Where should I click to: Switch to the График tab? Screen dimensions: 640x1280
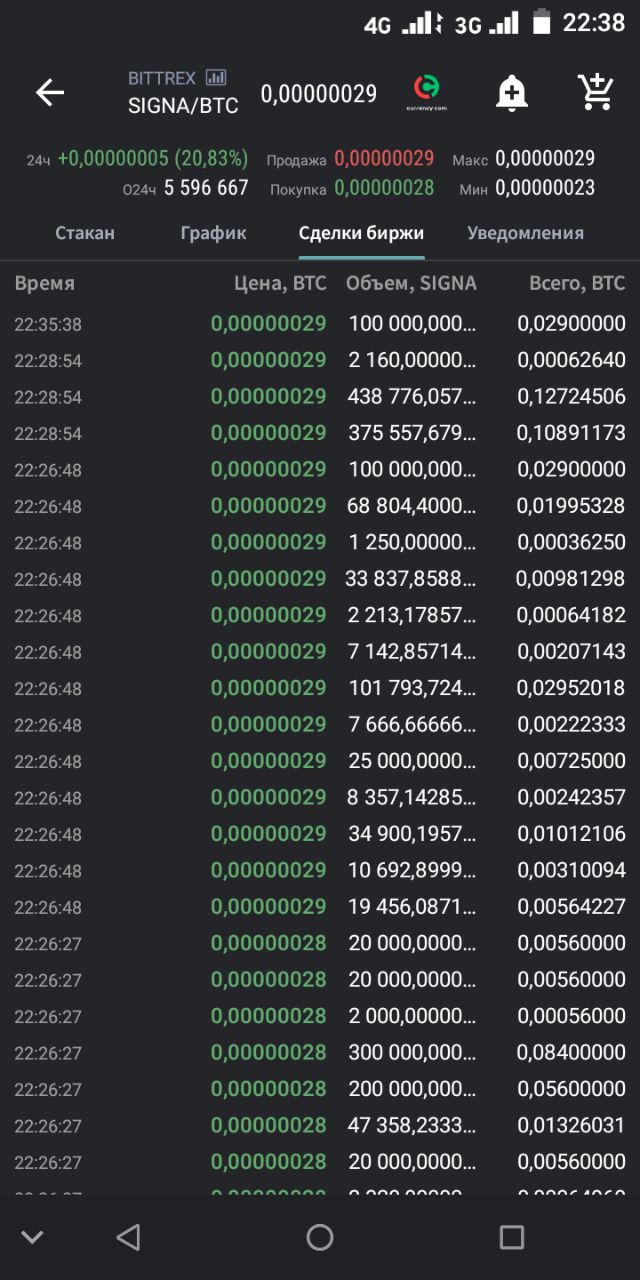213,233
